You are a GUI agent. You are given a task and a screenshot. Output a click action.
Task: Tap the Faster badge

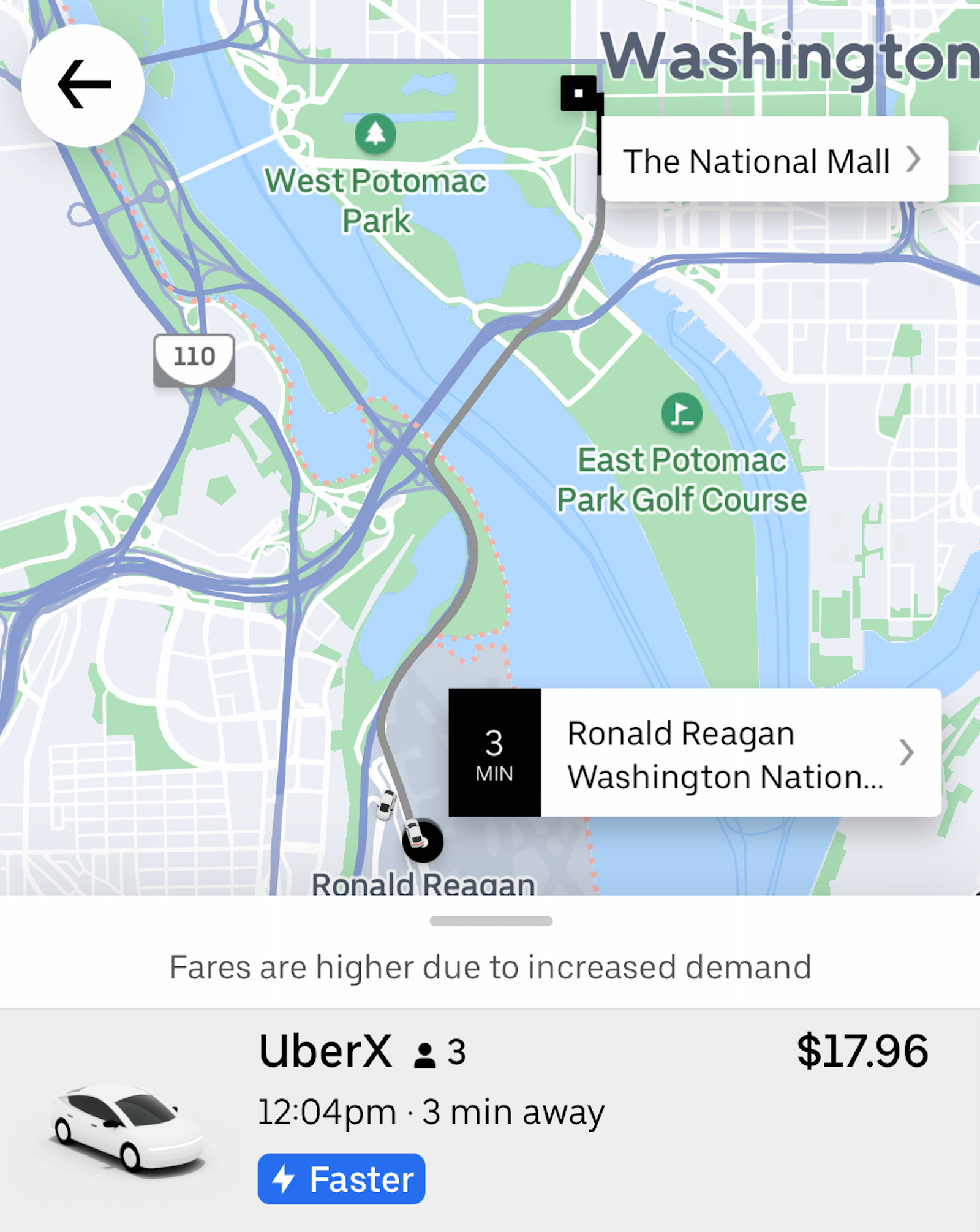[341, 1179]
